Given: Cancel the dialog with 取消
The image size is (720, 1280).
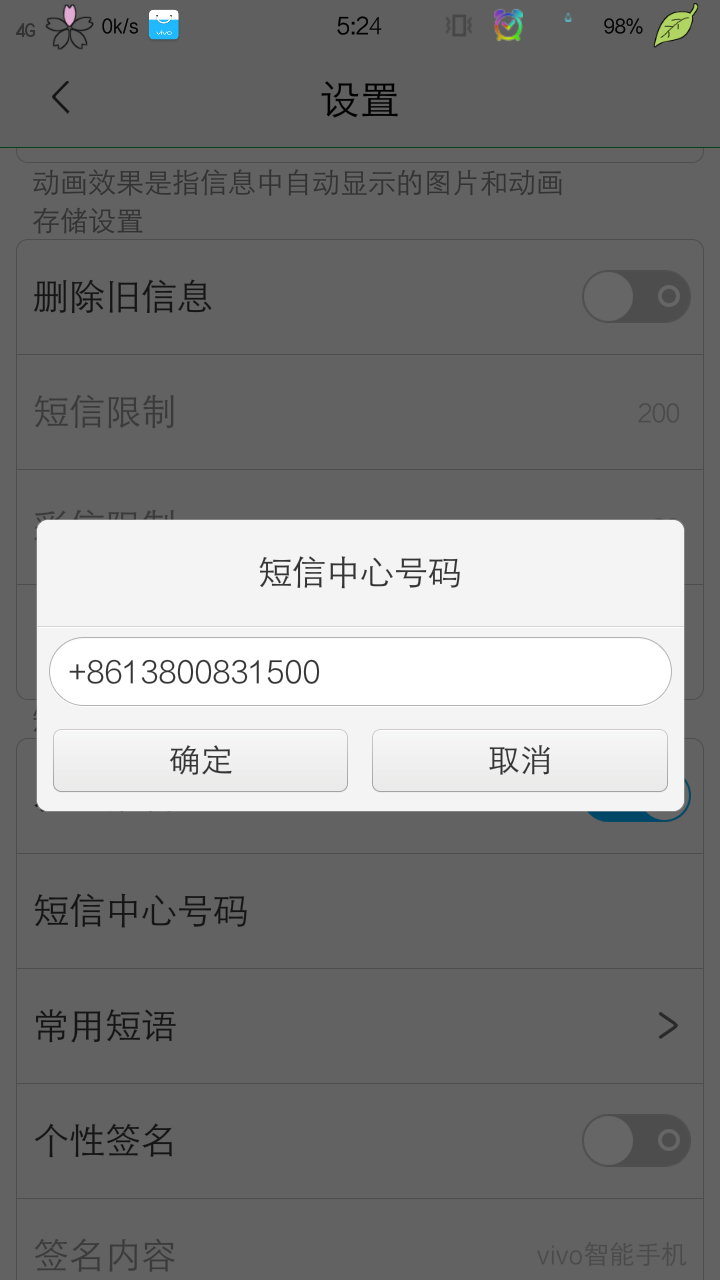Looking at the screenshot, I should click(519, 760).
